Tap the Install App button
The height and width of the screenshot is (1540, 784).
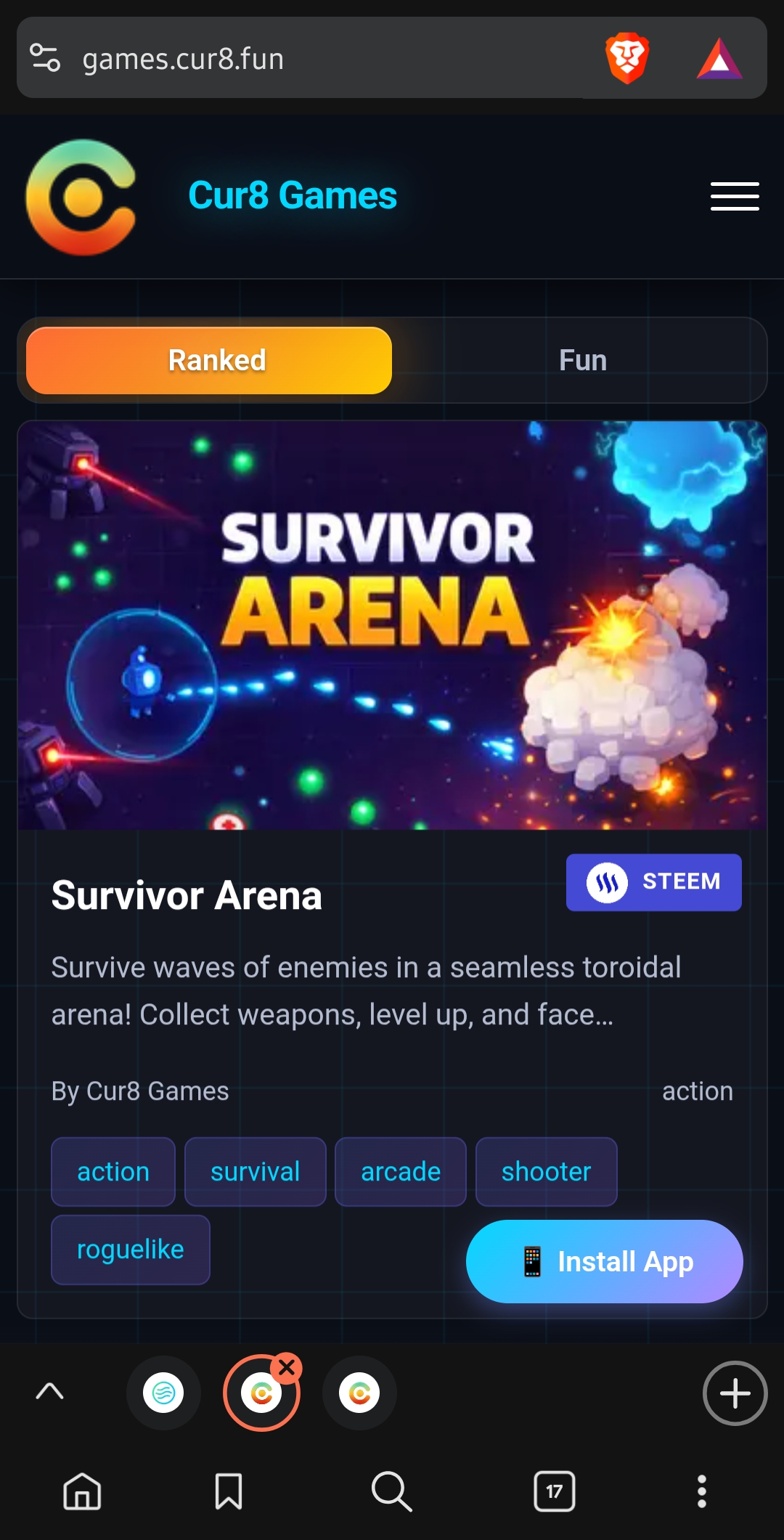pos(604,1261)
